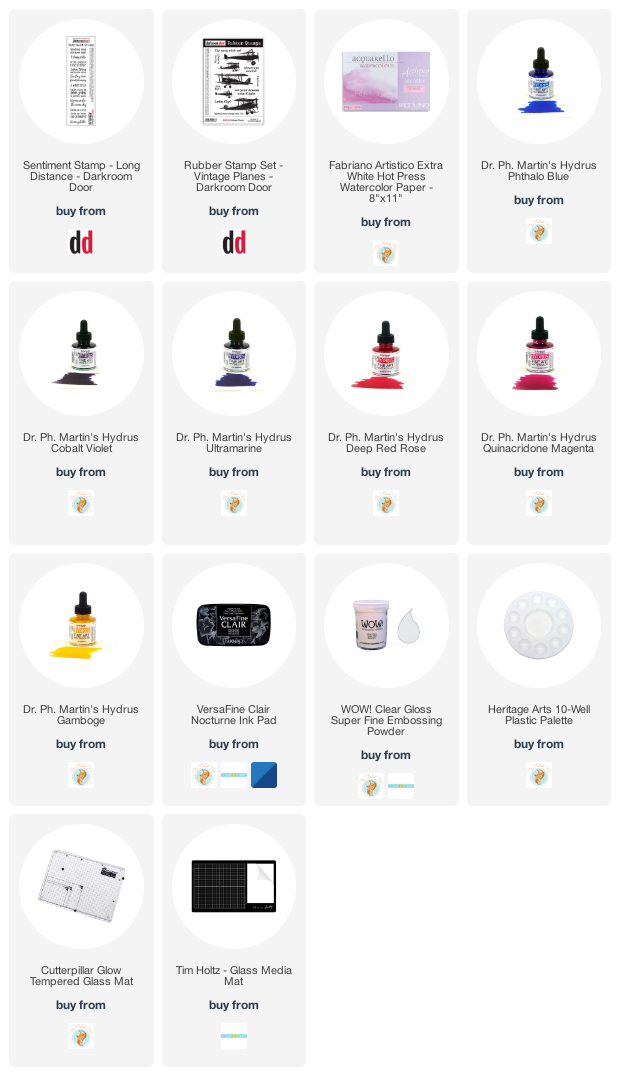Image resolution: width=620 pixels, height=1087 pixels.
Task: Tap the blue store logo under VersaFine Clair
Action: pyautogui.click(x=264, y=775)
